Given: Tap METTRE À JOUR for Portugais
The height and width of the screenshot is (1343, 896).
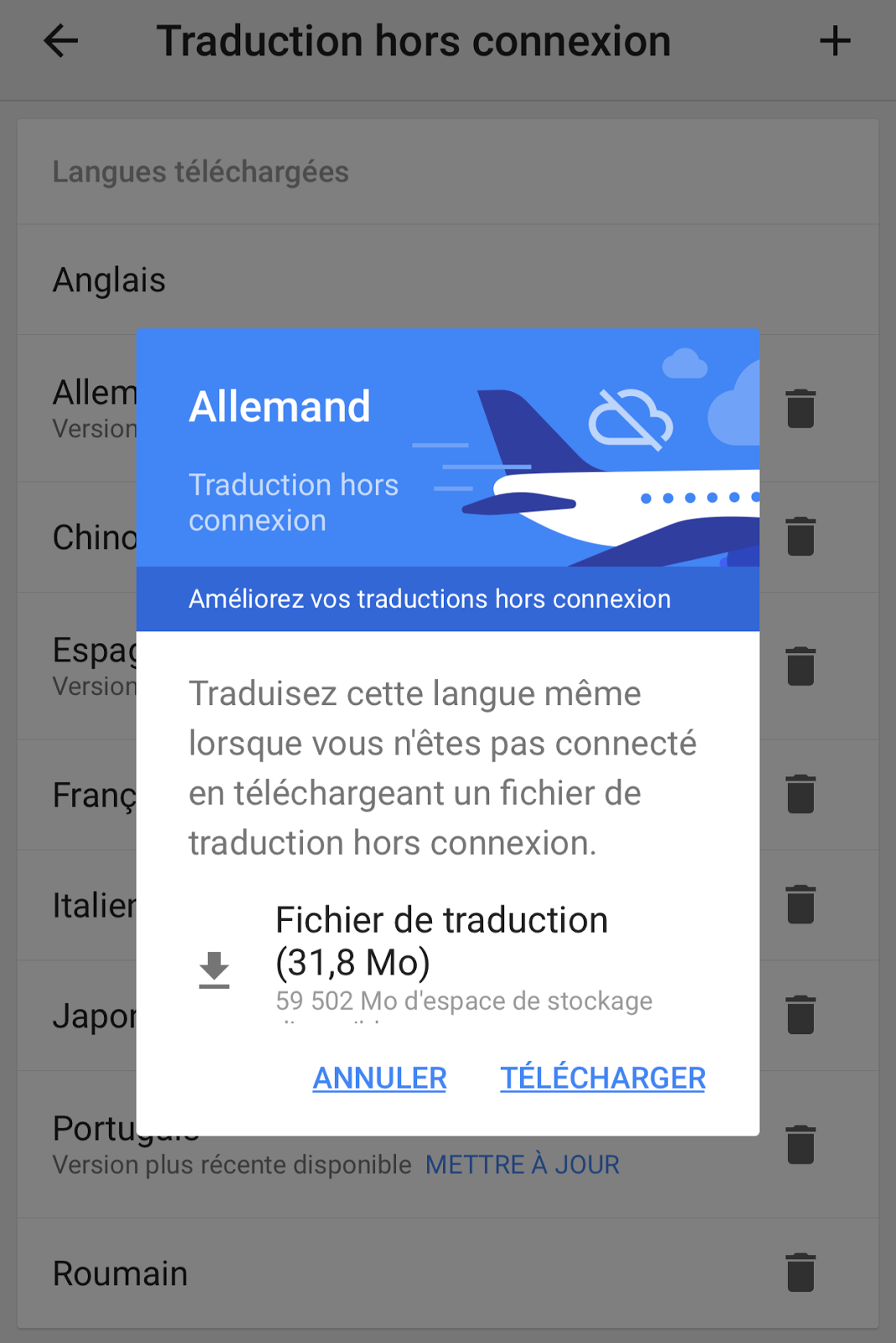Looking at the screenshot, I should coord(523,1165).
